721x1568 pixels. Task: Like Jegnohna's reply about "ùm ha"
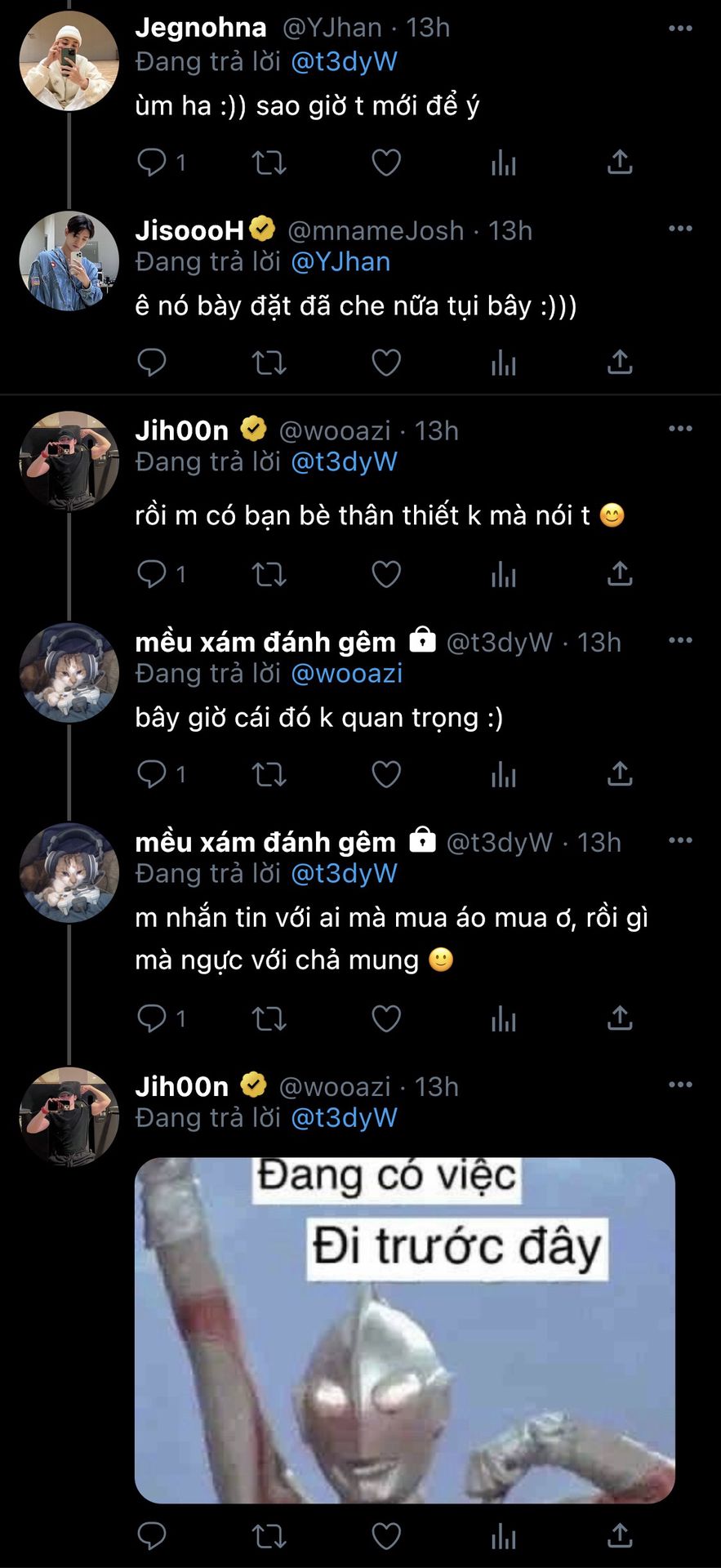pyautogui.click(x=386, y=163)
